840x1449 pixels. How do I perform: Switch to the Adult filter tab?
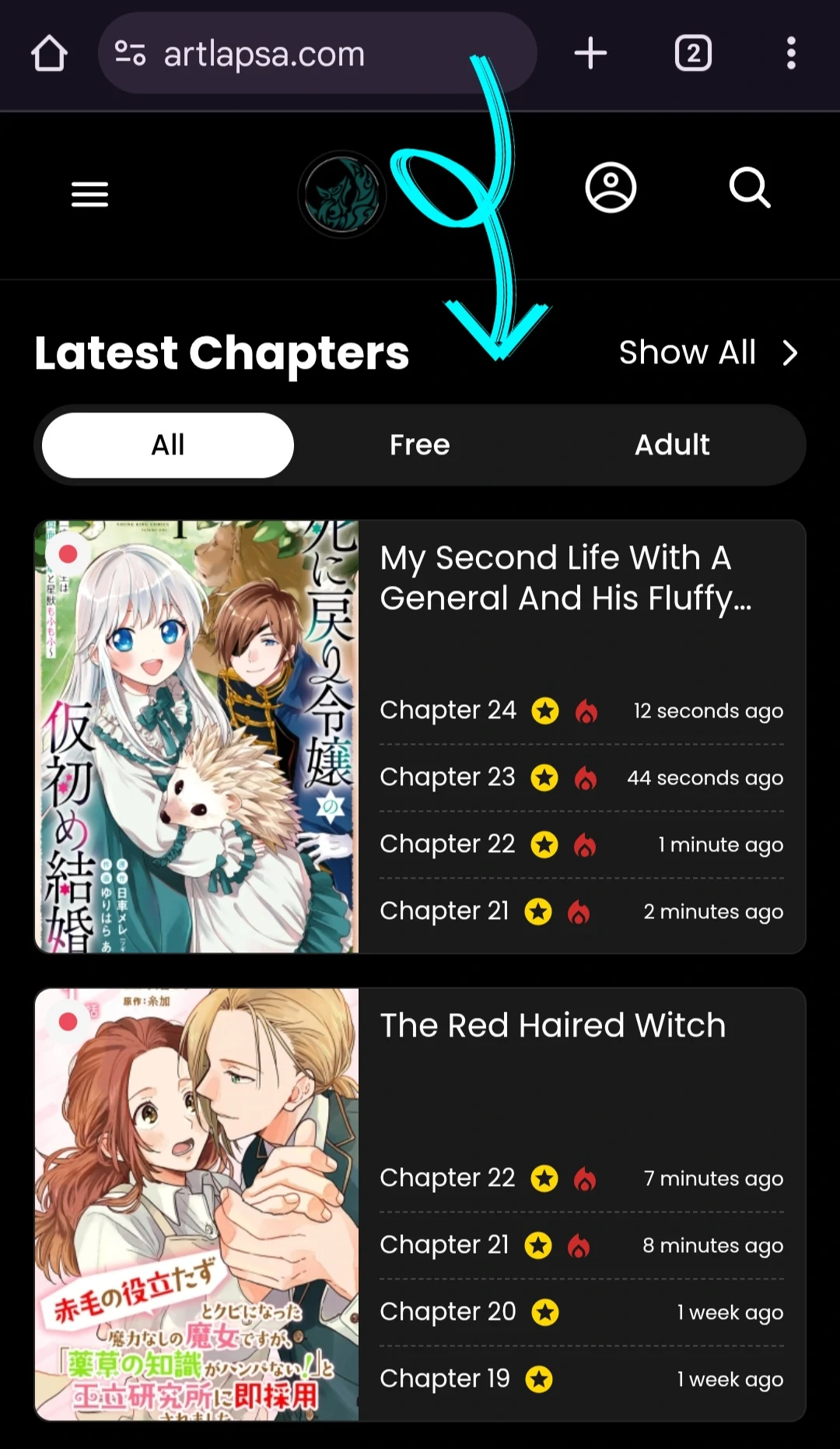(x=672, y=445)
